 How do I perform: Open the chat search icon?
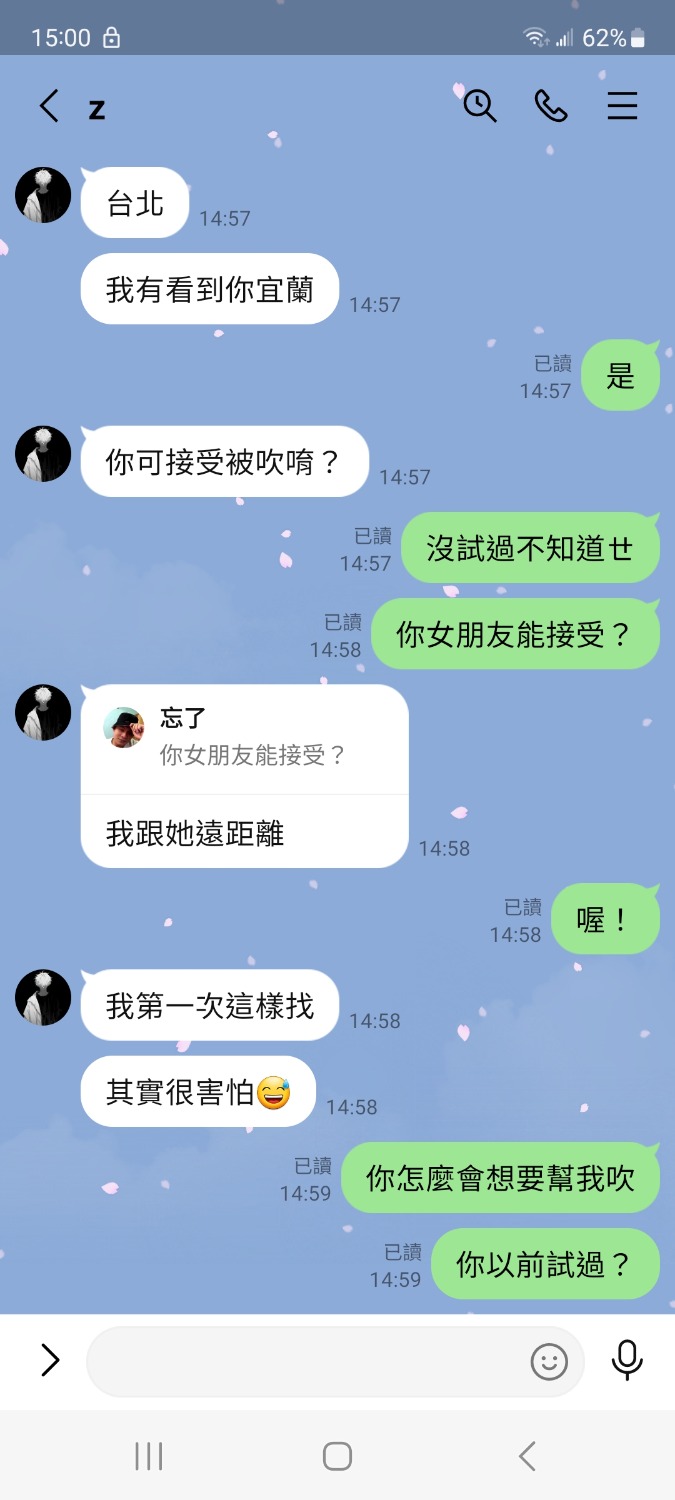pyautogui.click(x=480, y=106)
